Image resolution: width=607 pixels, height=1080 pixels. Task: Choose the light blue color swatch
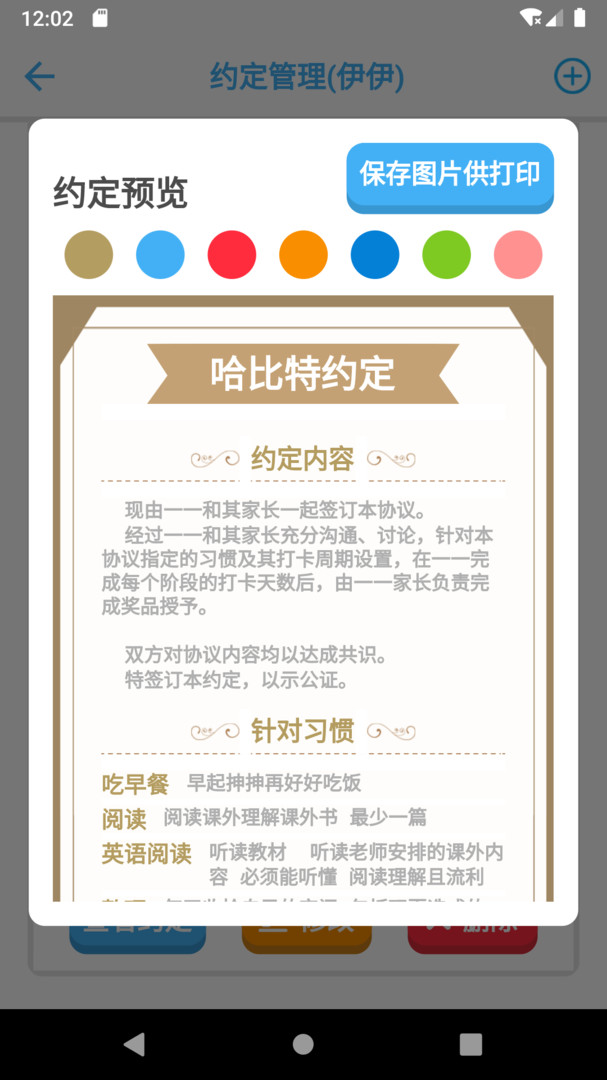161,255
